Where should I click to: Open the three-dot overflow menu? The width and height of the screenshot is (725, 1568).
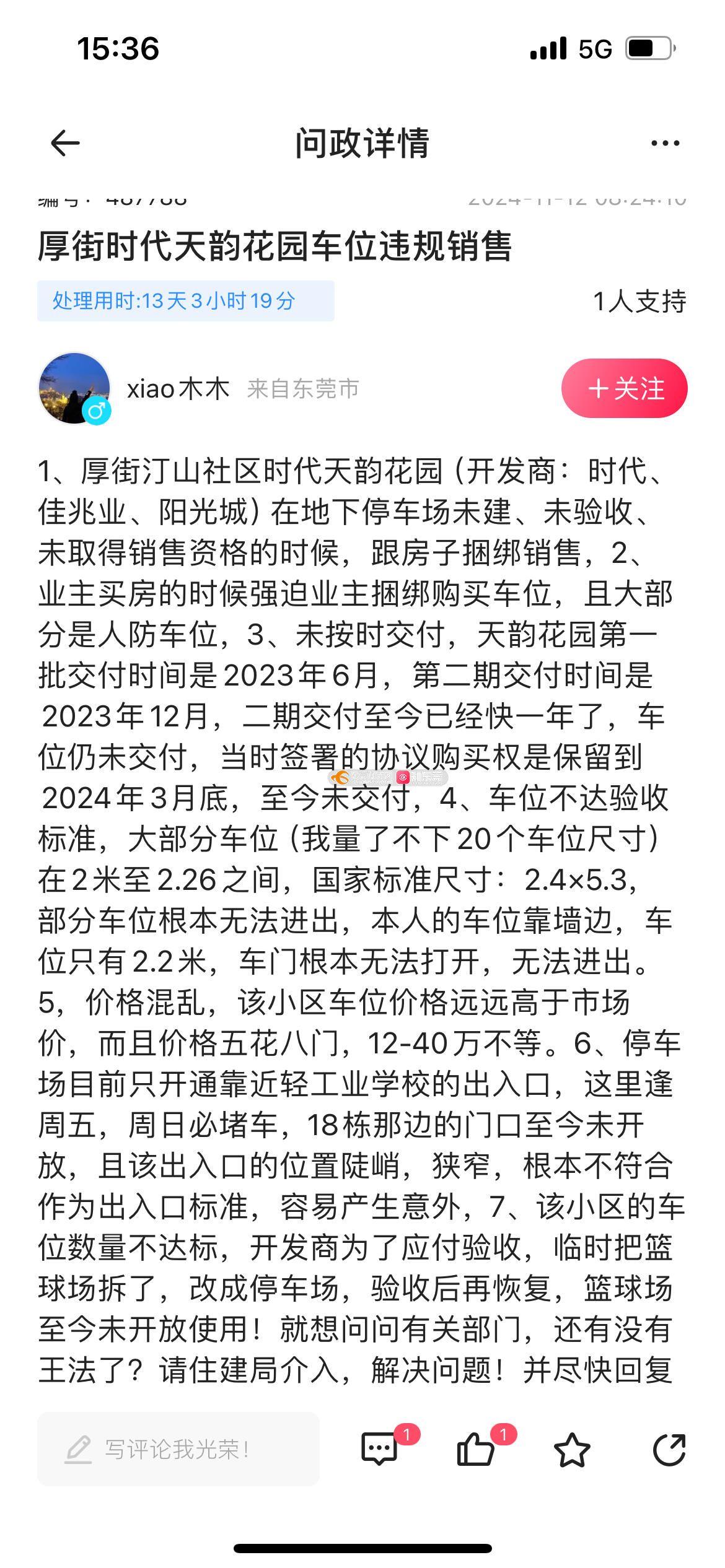tap(665, 144)
